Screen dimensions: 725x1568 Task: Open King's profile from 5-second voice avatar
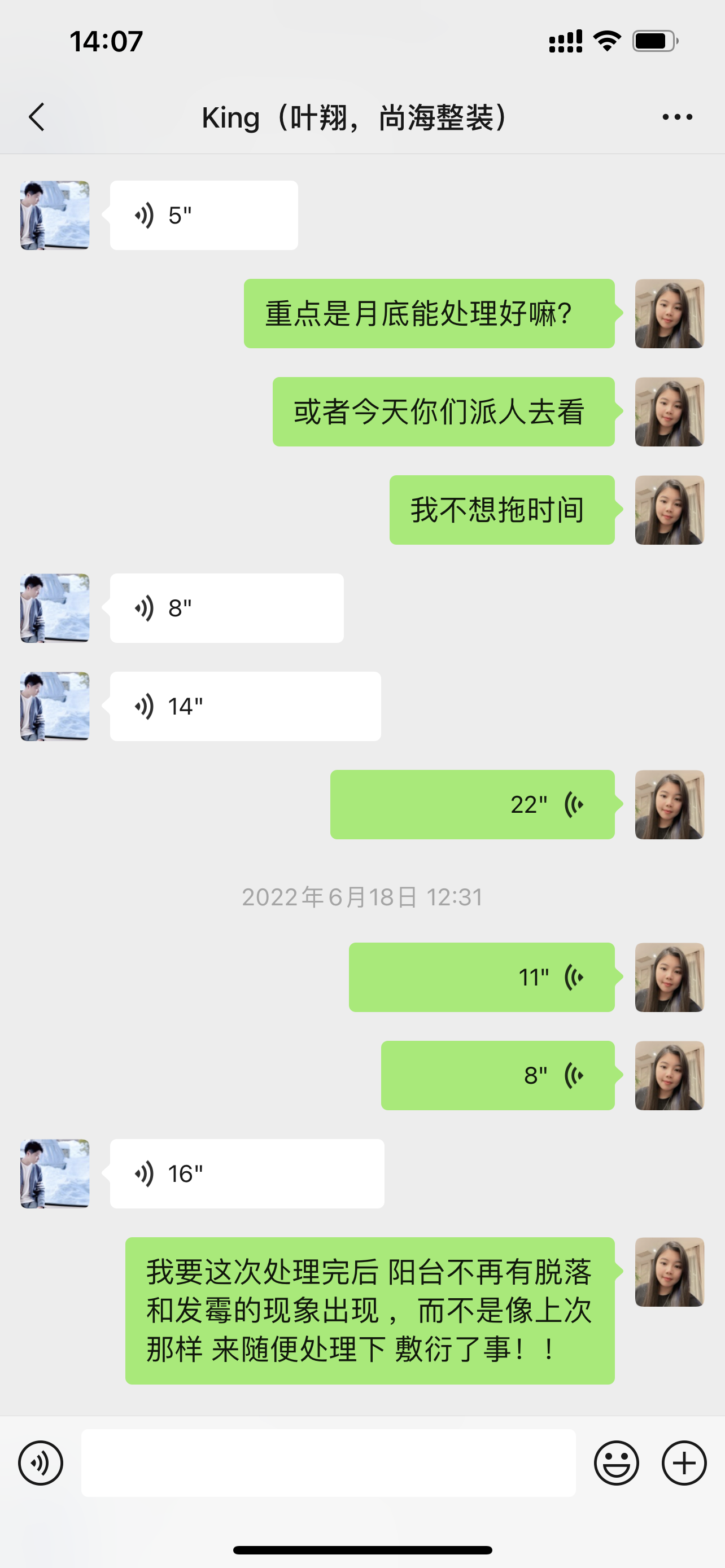coord(55,216)
